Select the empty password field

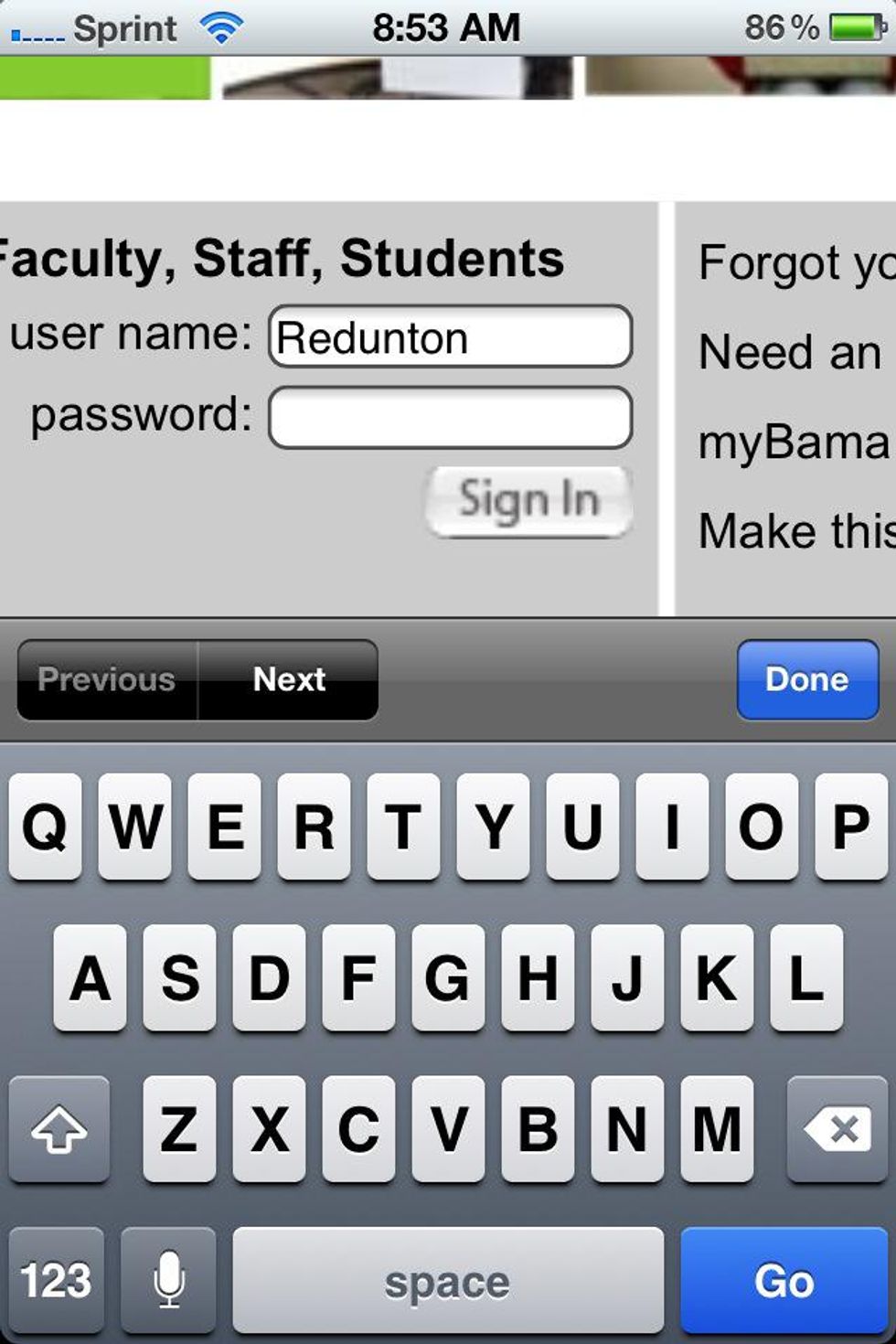(x=450, y=417)
